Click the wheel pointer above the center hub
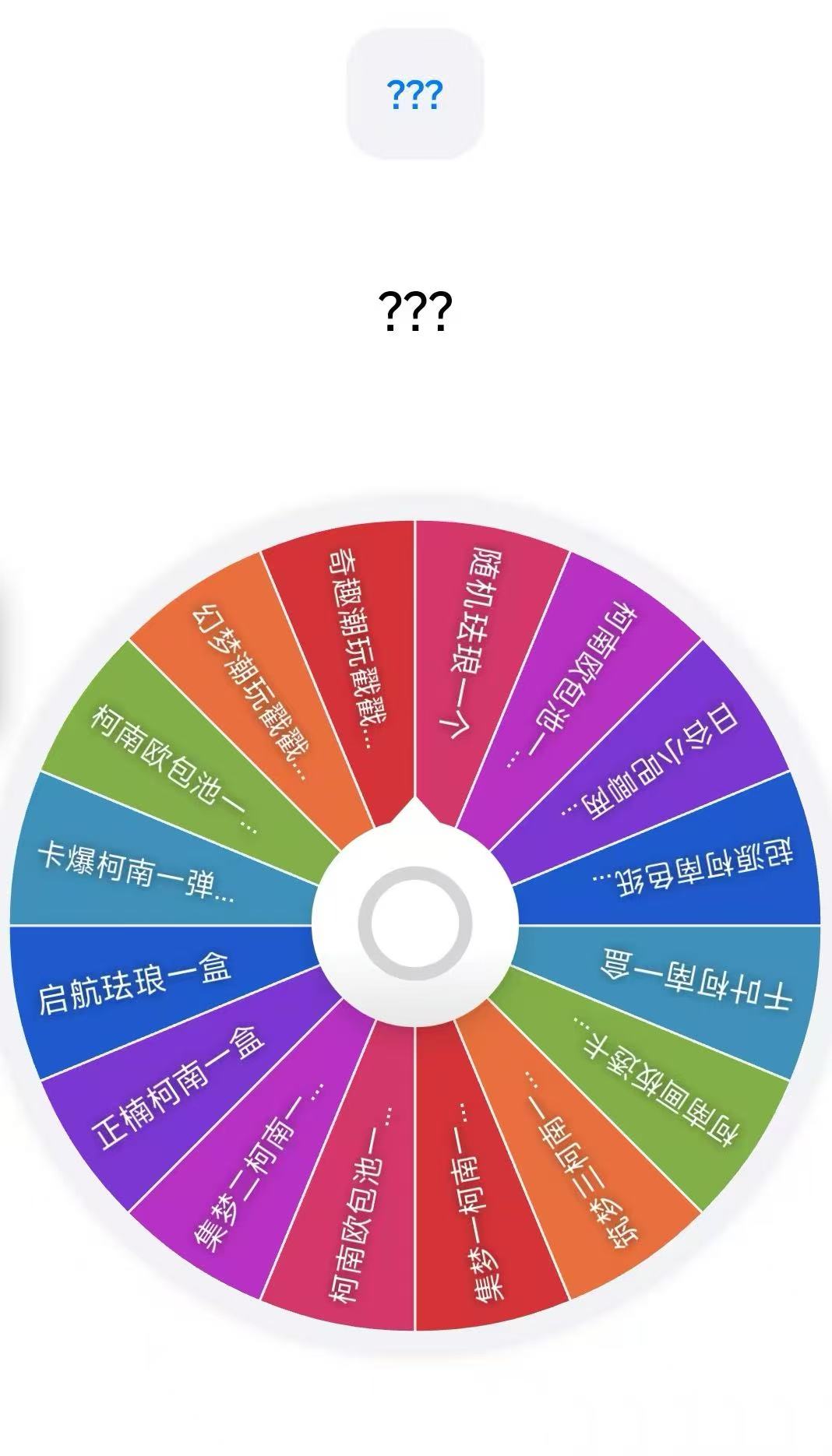This screenshot has width=832, height=1456. pyautogui.click(x=416, y=821)
